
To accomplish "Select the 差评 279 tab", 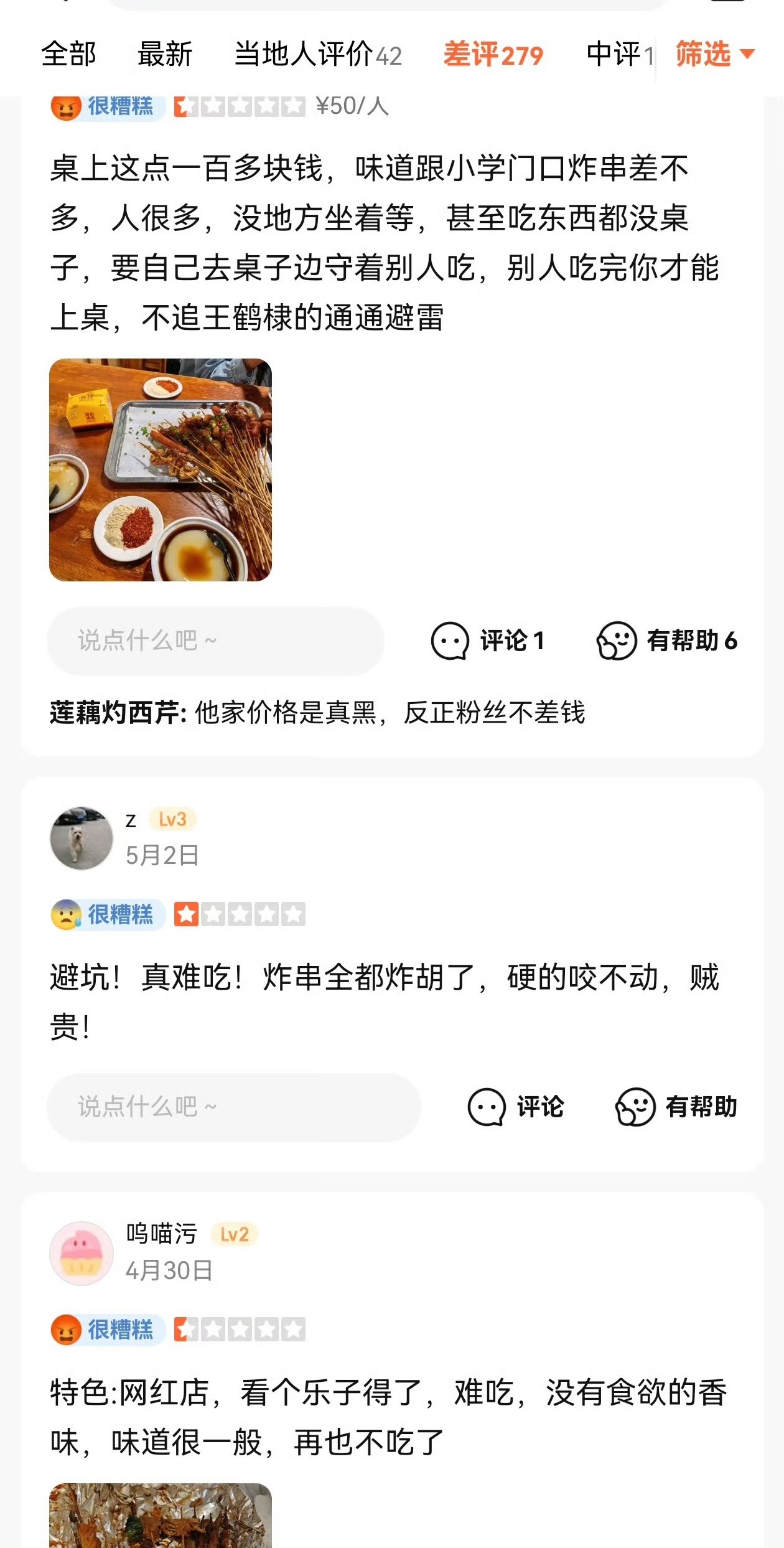I will 493,55.
